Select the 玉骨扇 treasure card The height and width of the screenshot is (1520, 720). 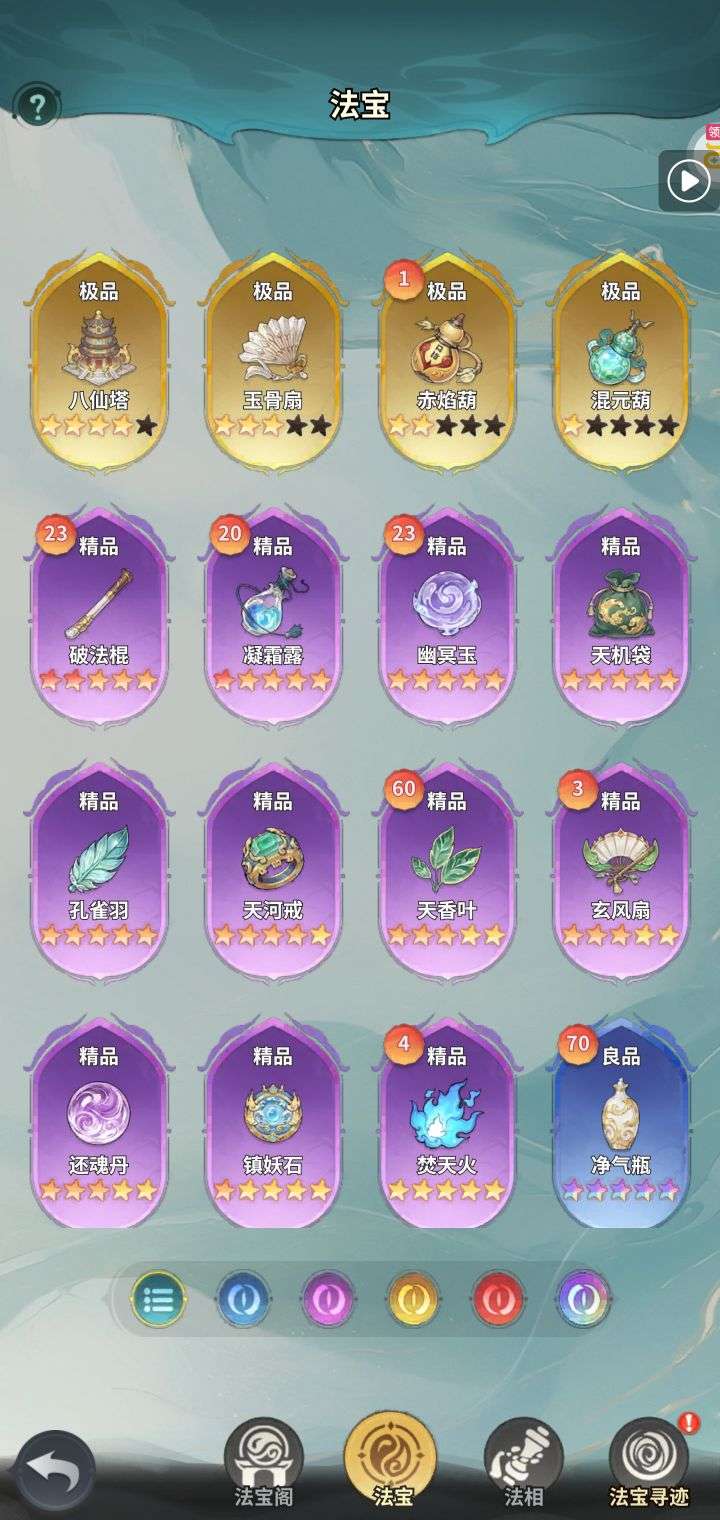tap(272, 360)
